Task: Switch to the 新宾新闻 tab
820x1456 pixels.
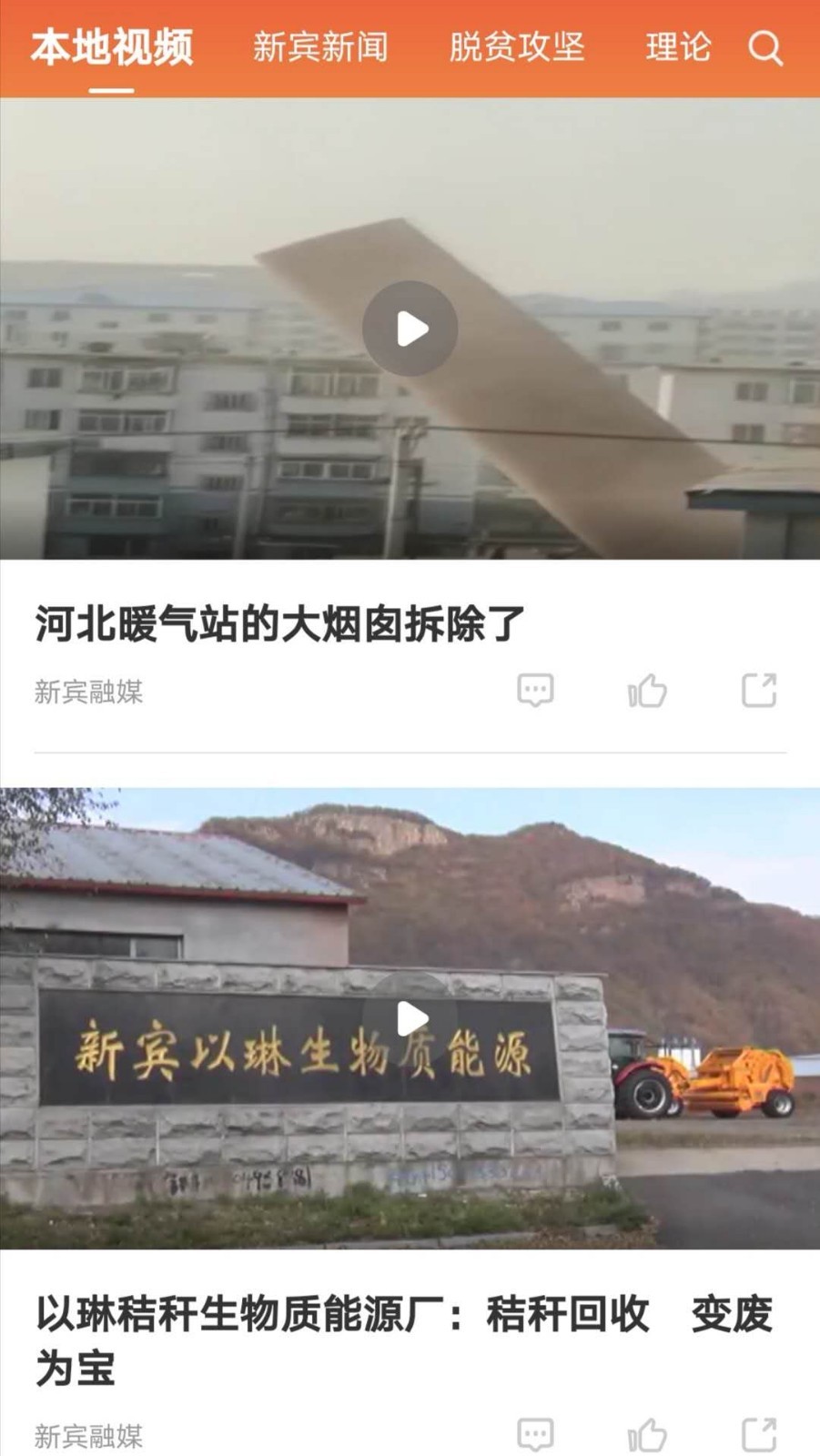Action: (x=320, y=47)
